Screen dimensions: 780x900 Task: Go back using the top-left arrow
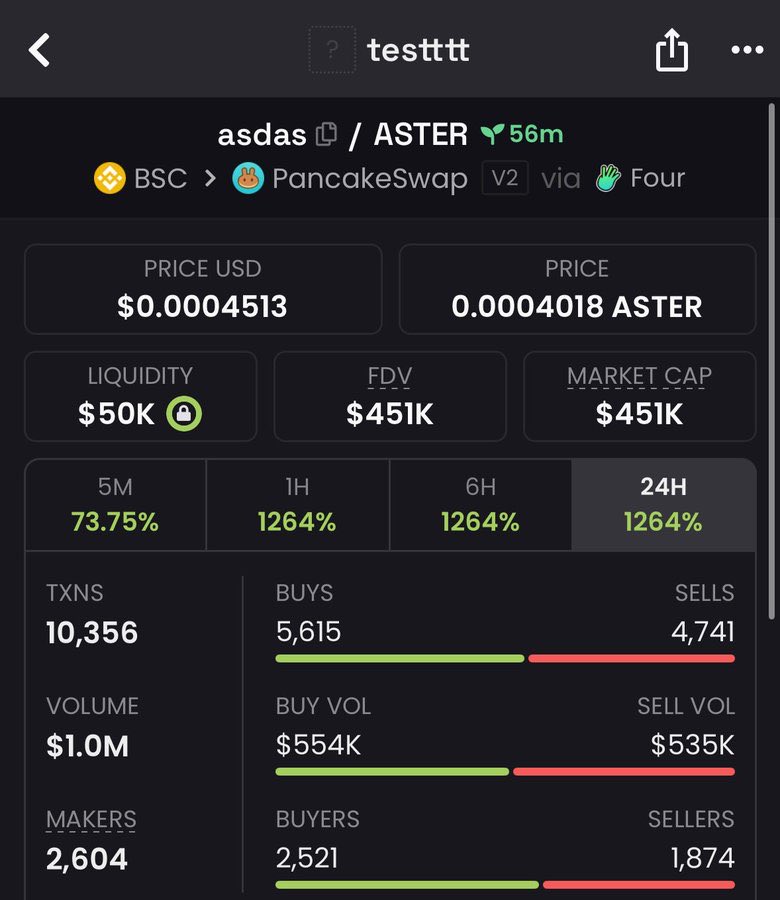[x=39, y=49]
